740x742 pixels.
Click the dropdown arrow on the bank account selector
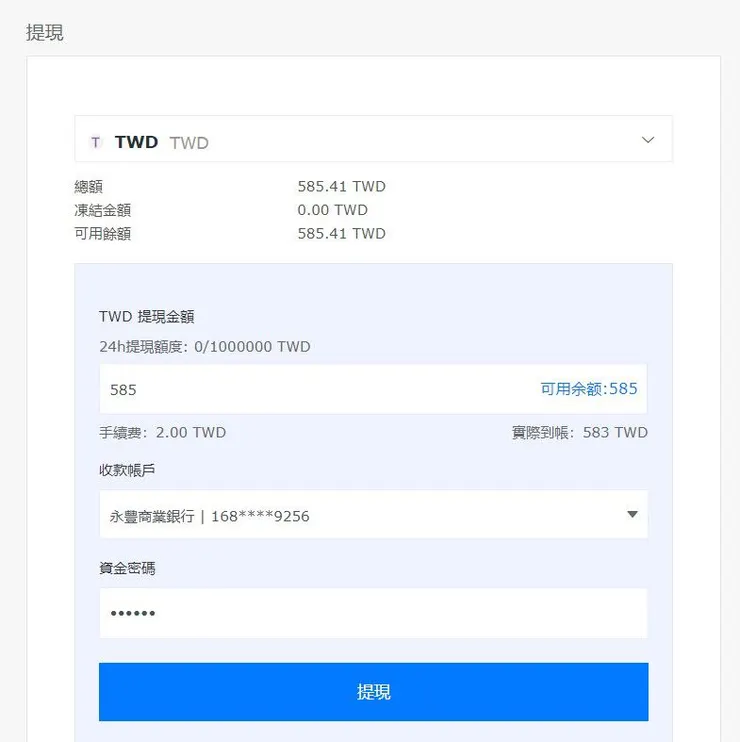(x=632, y=514)
